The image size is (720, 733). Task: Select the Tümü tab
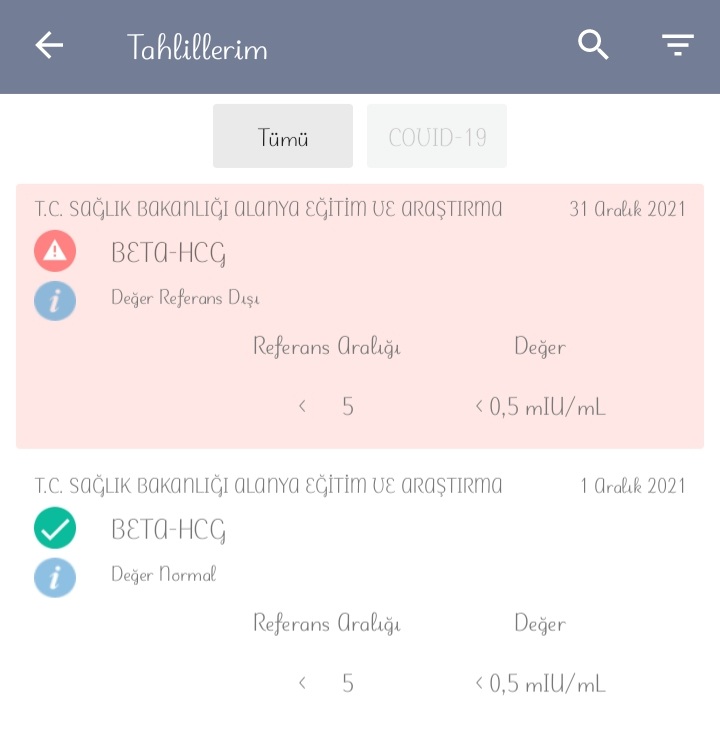283,137
